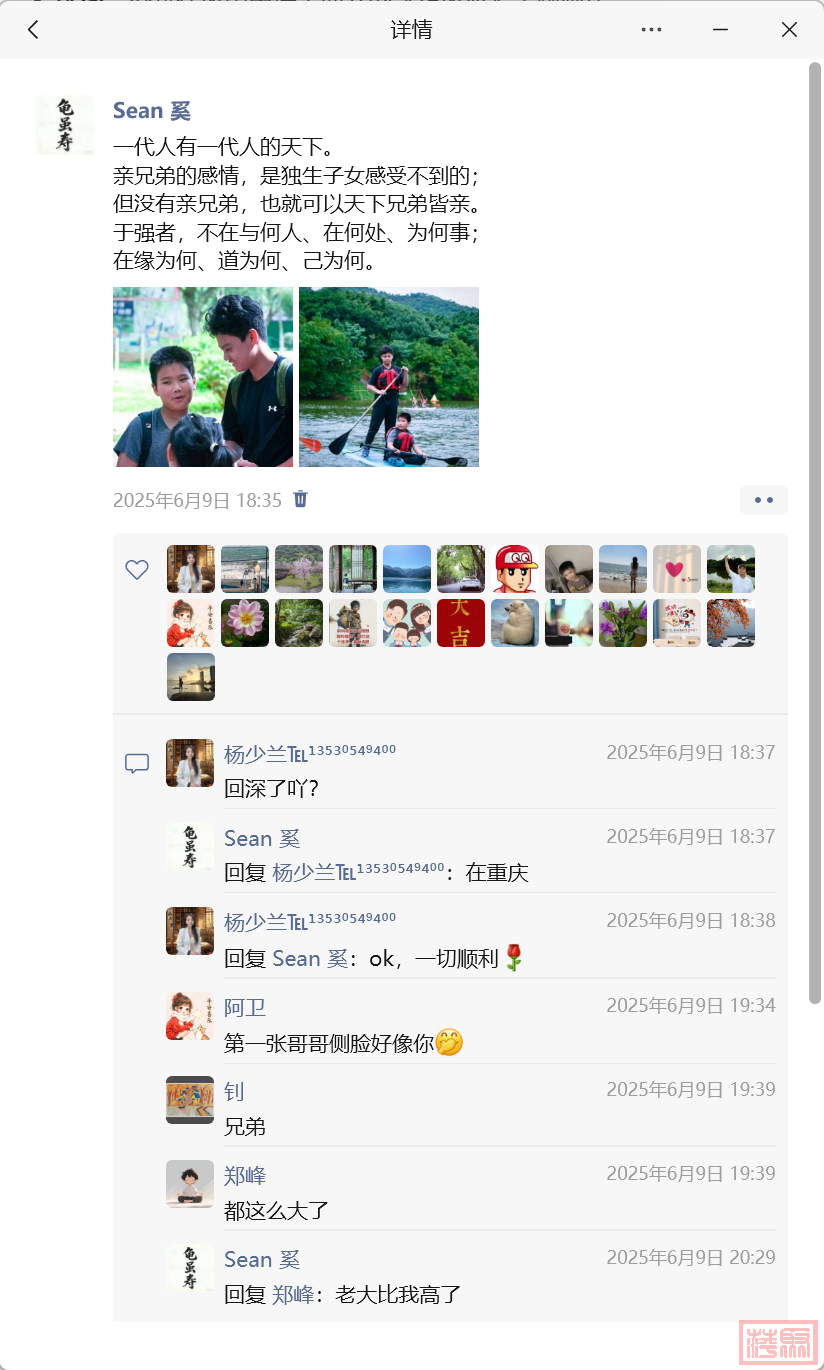
Task: Open Sean 奚's profile name link
Action: (152, 111)
